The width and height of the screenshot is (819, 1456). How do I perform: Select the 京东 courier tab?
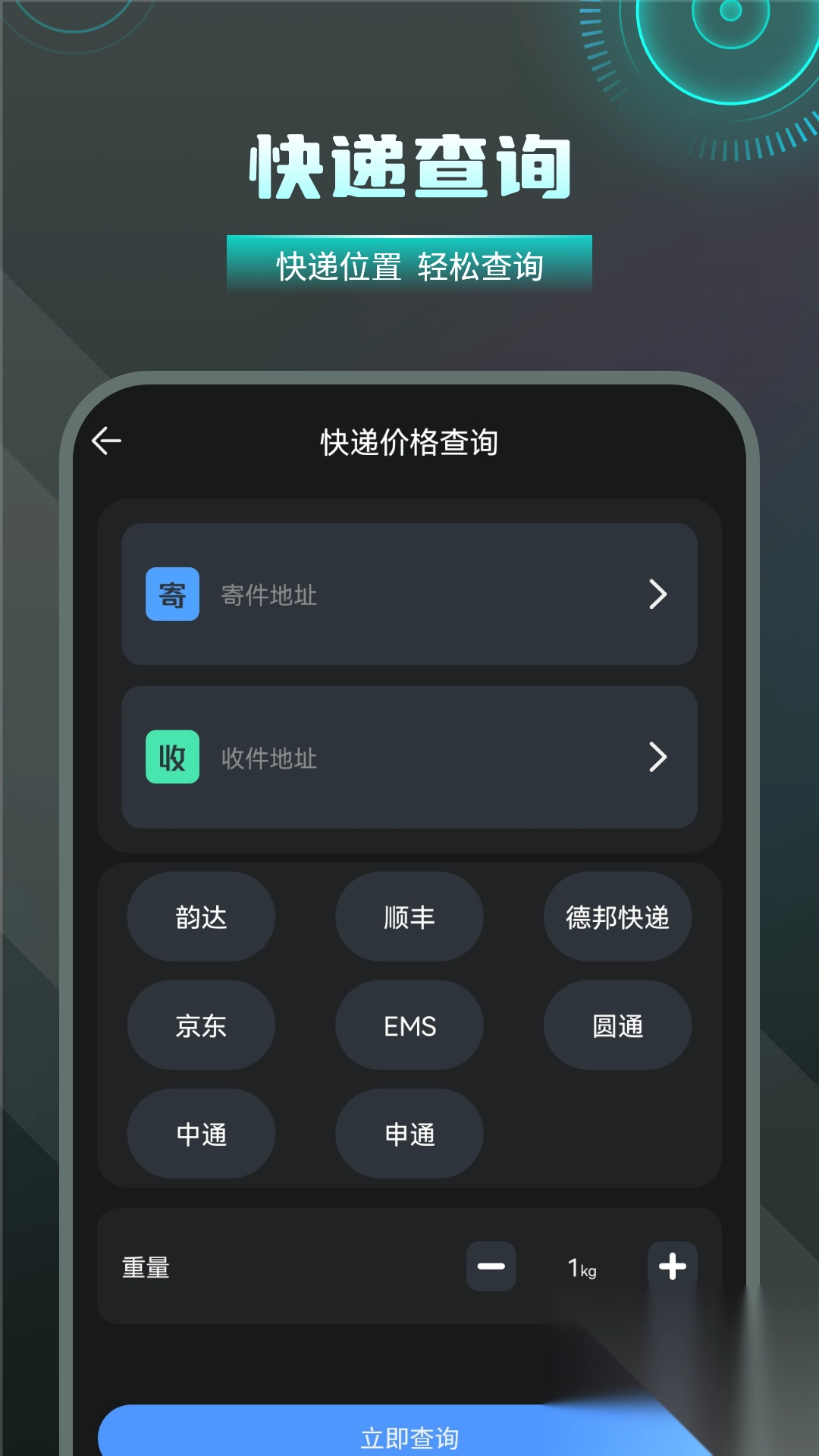pyautogui.click(x=200, y=1025)
